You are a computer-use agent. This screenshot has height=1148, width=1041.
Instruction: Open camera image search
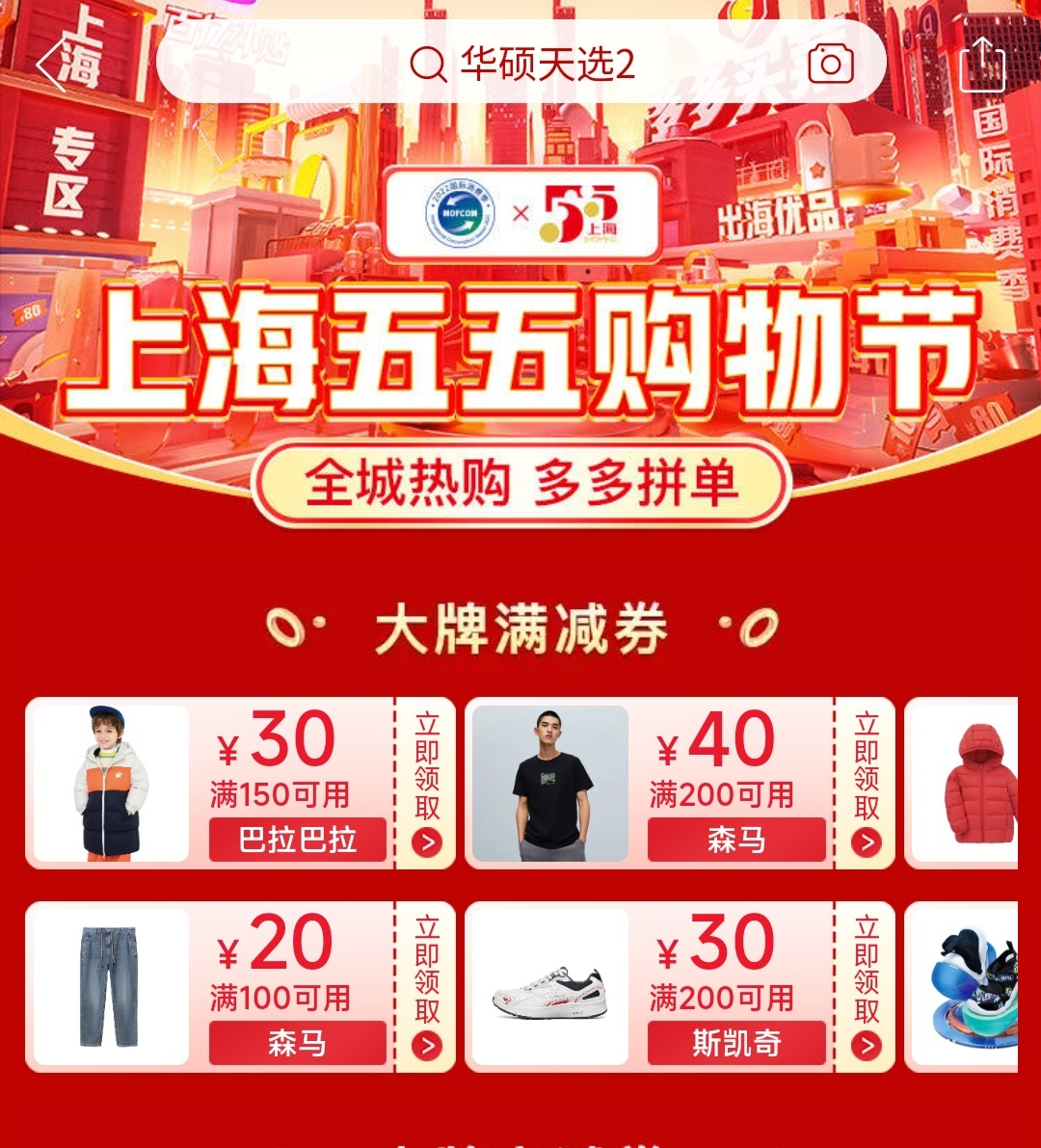831,66
